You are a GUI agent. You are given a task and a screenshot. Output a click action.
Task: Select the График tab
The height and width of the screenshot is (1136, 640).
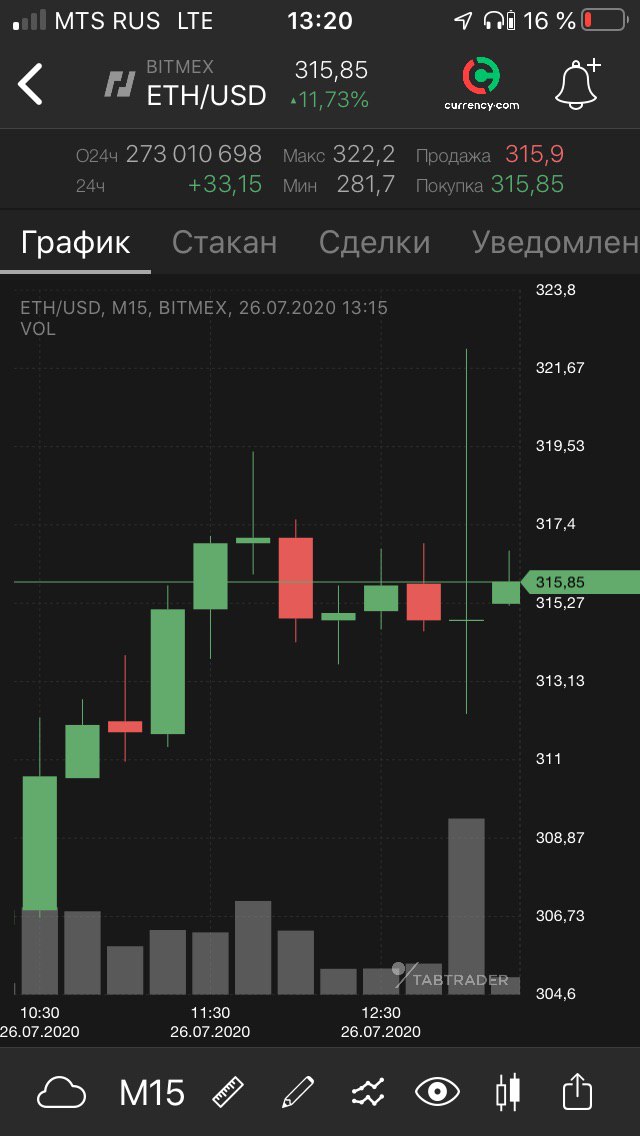pyautogui.click(x=75, y=243)
